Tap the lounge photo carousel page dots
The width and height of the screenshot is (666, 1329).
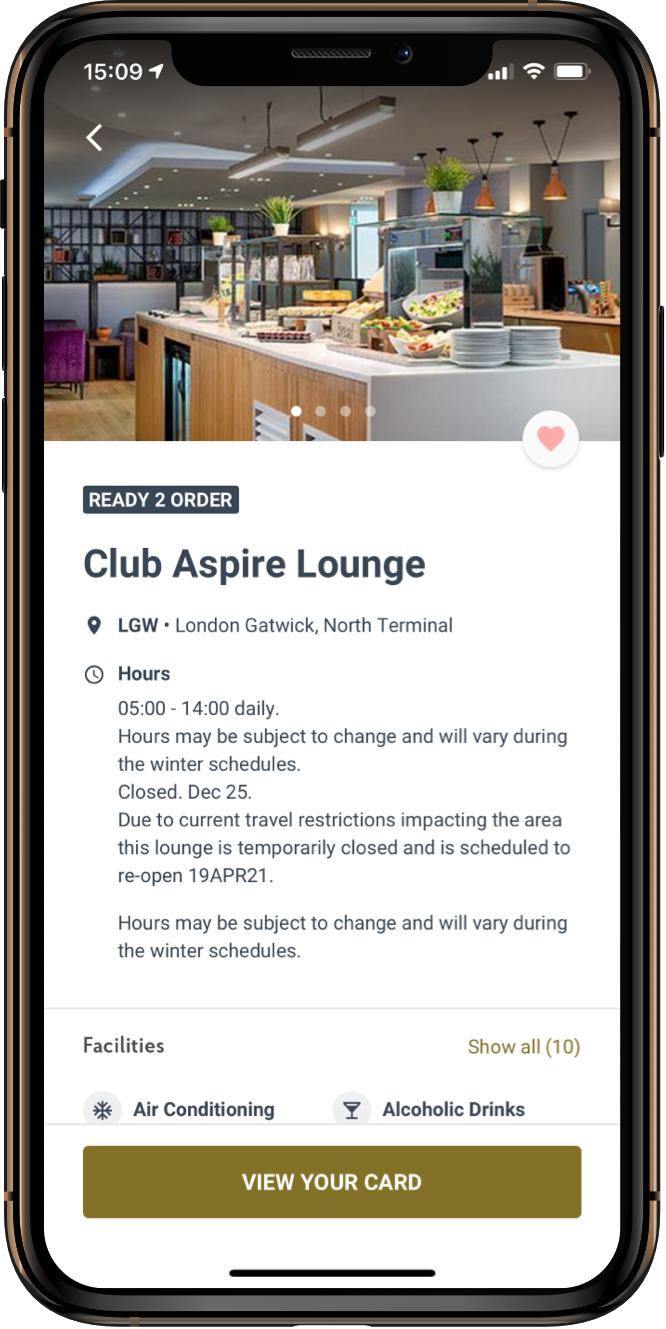coord(333,411)
